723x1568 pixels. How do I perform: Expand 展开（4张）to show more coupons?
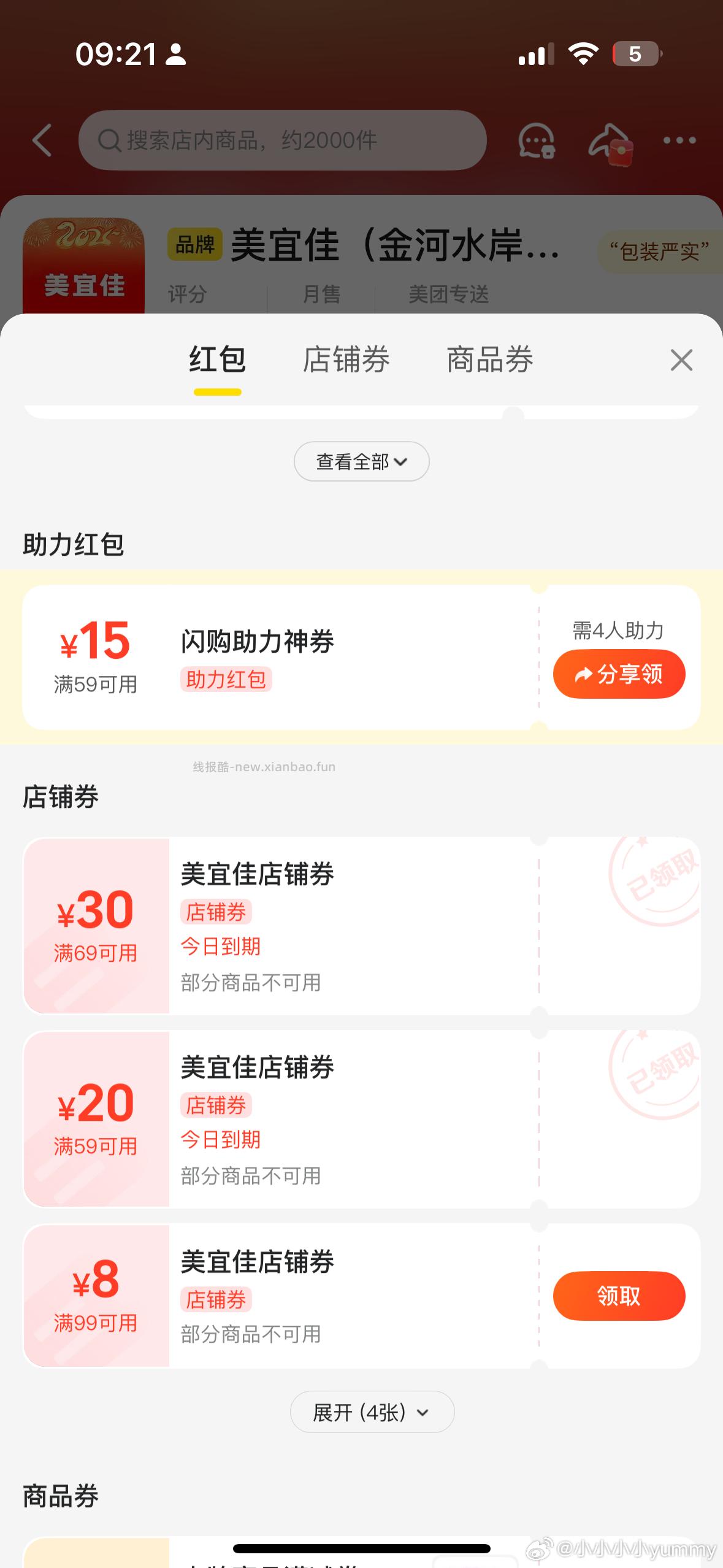[372, 1412]
